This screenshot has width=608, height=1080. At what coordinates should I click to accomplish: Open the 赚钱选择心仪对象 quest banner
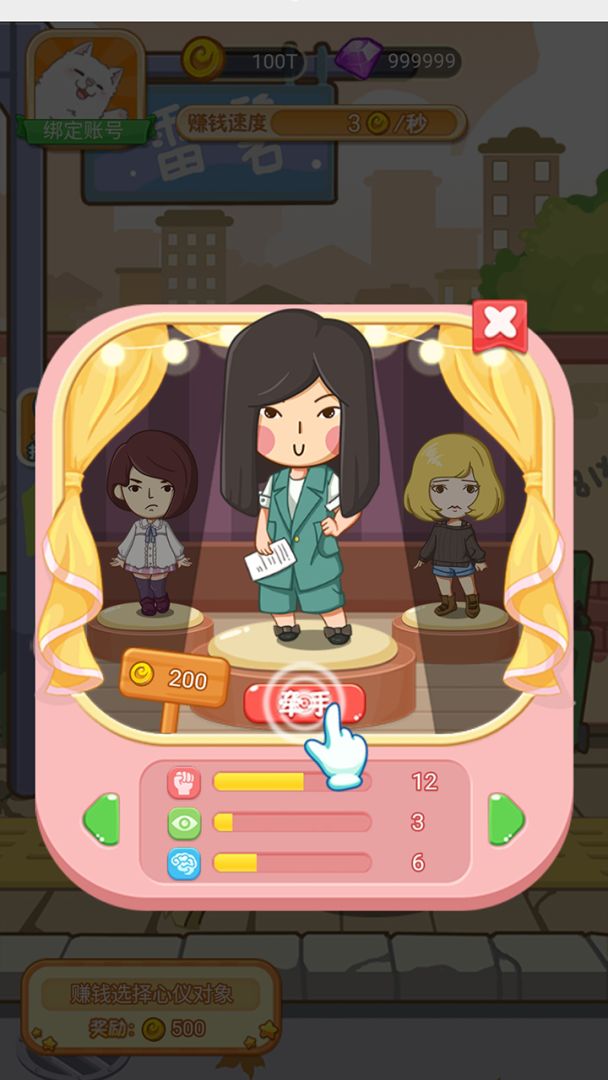[151, 1009]
